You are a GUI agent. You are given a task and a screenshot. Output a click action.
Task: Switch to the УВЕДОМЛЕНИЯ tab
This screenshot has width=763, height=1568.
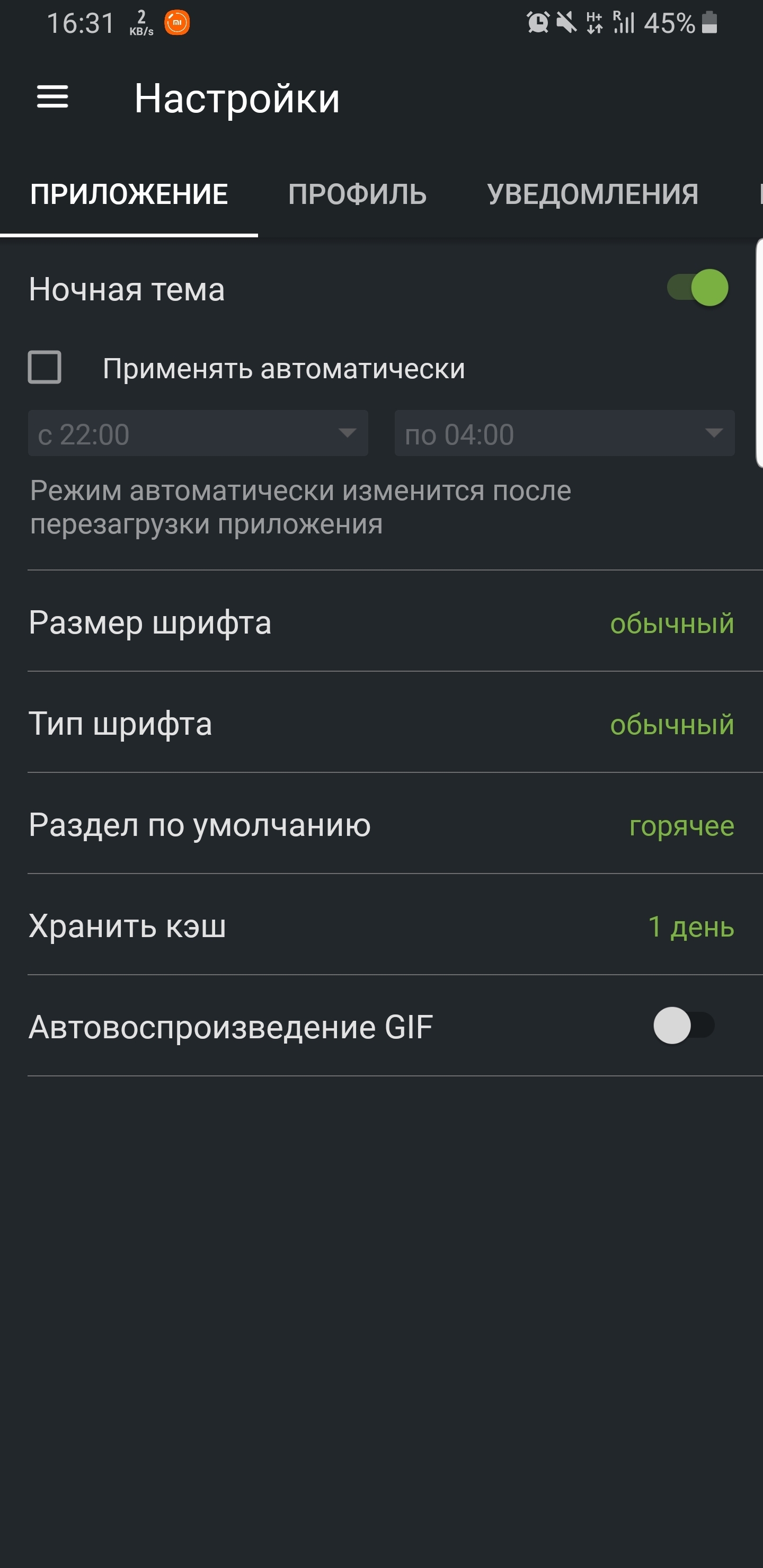coord(592,195)
